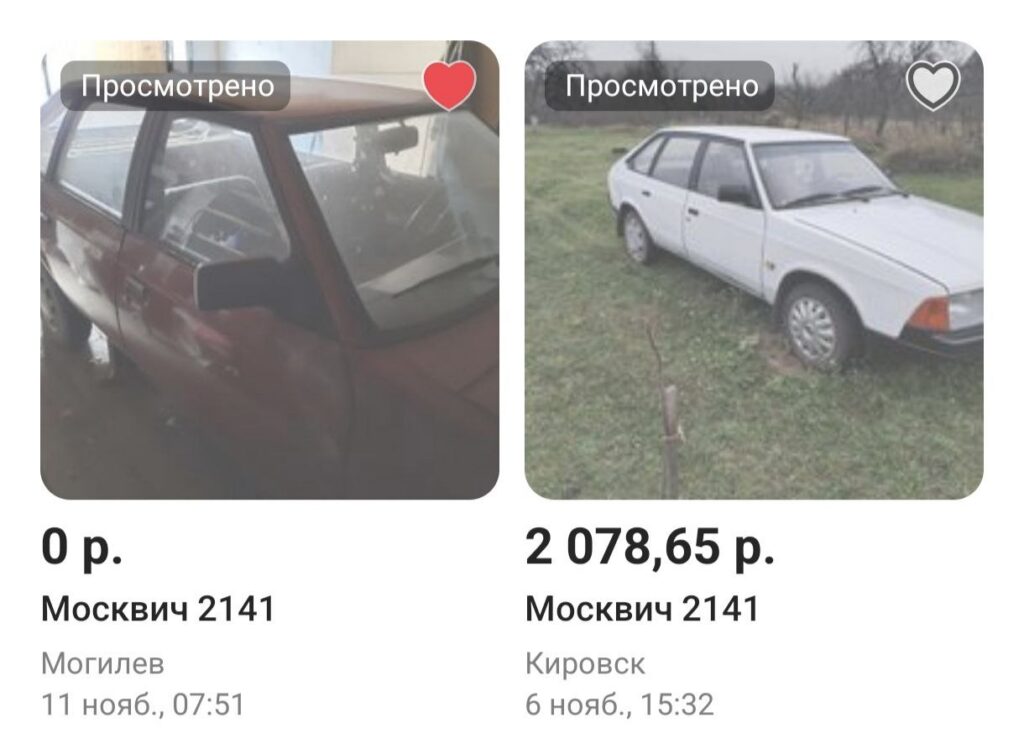This screenshot has height=744, width=1024.
Task: Add the Кировск Москвич 2141 to favorites
Action: [932, 86]
